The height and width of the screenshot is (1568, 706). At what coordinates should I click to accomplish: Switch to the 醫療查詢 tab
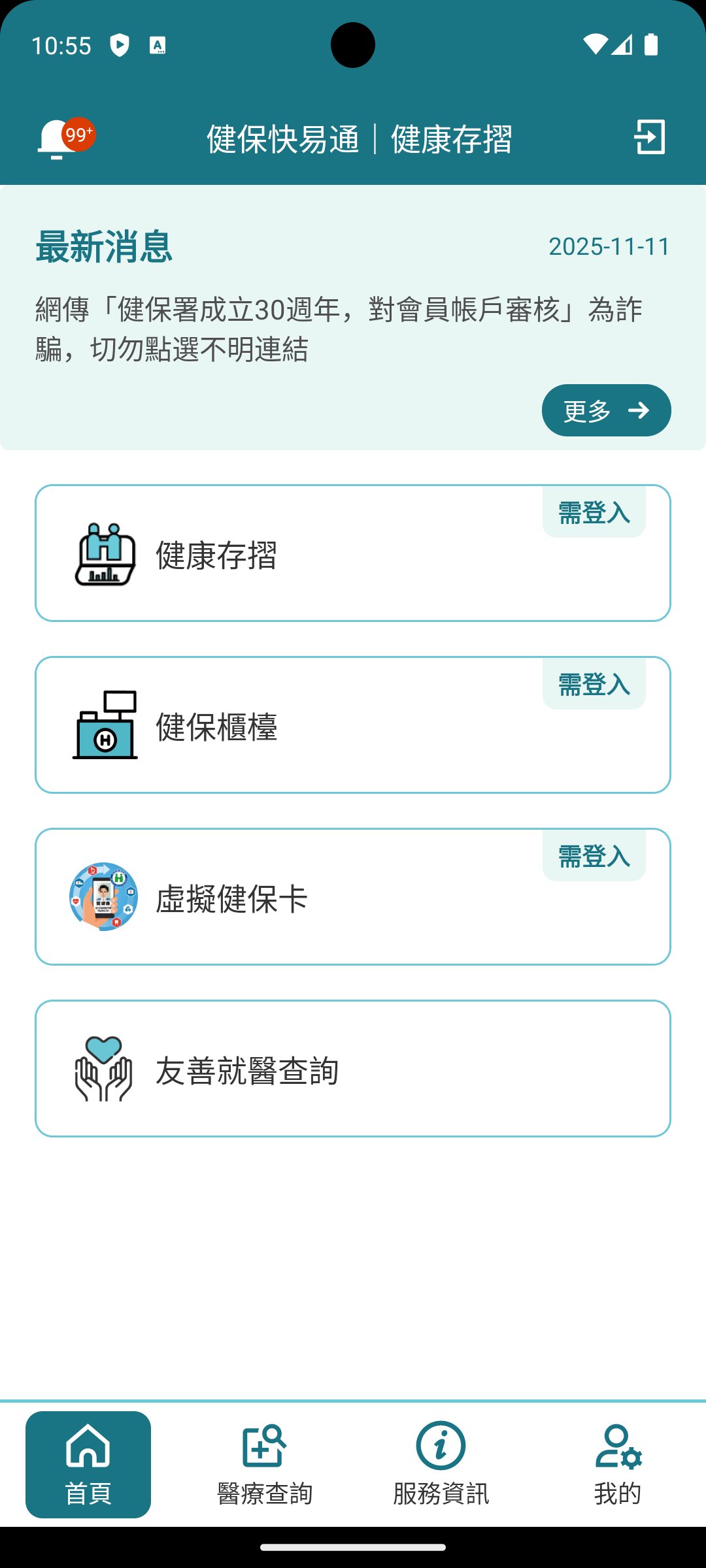point(265,1465)
